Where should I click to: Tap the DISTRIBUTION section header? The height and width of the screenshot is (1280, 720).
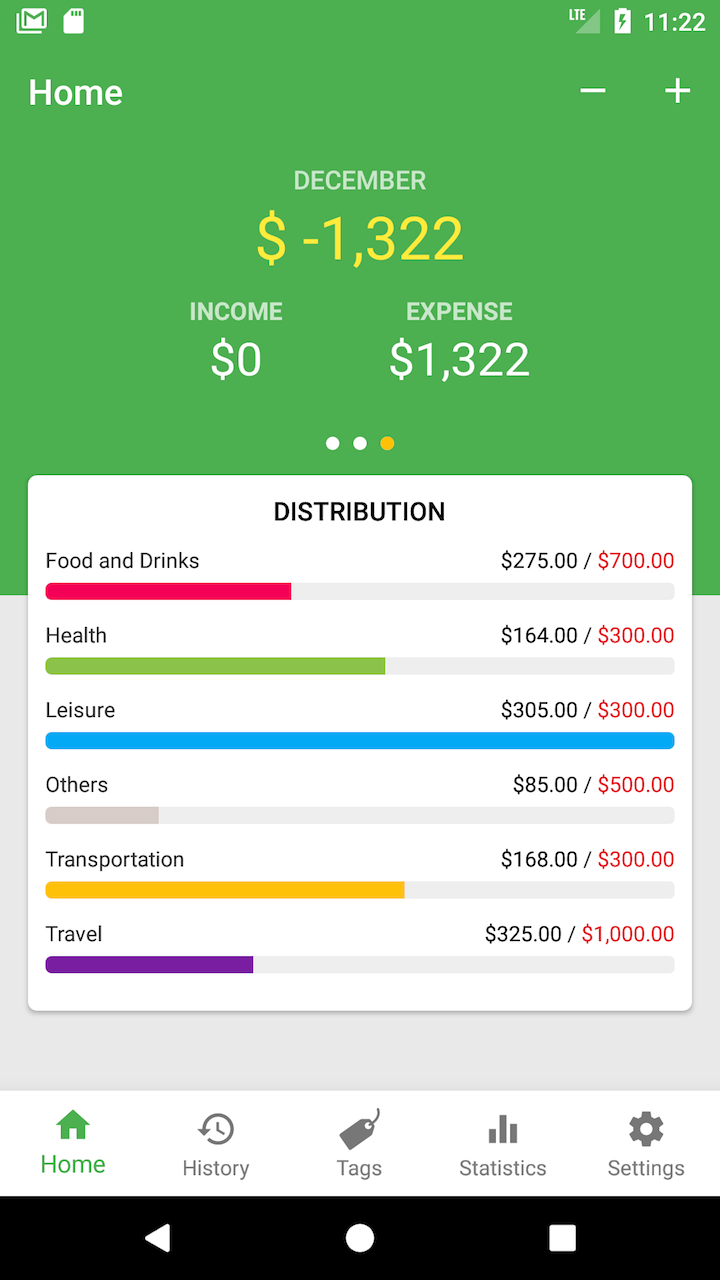[x=359, y=511]
